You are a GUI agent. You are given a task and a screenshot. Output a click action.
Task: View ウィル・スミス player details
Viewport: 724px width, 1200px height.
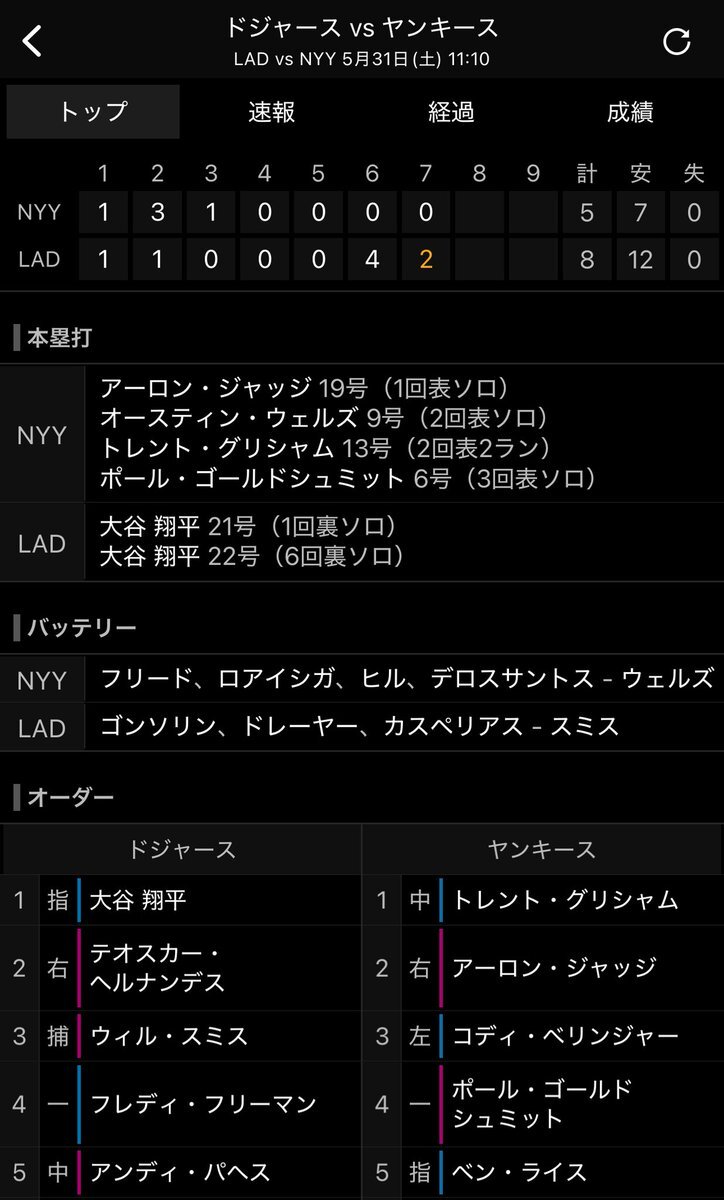169,1036
